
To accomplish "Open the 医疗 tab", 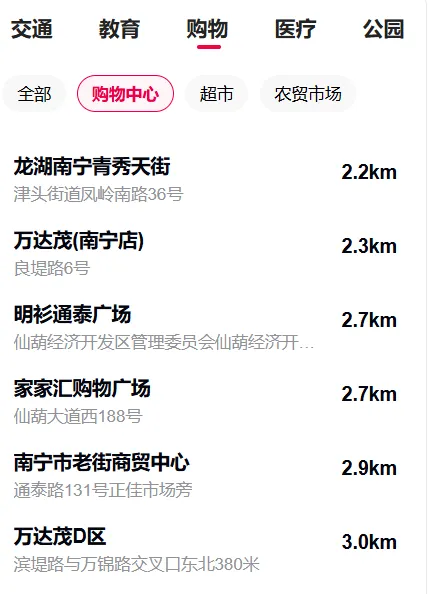I will click(x=296, y=29).
